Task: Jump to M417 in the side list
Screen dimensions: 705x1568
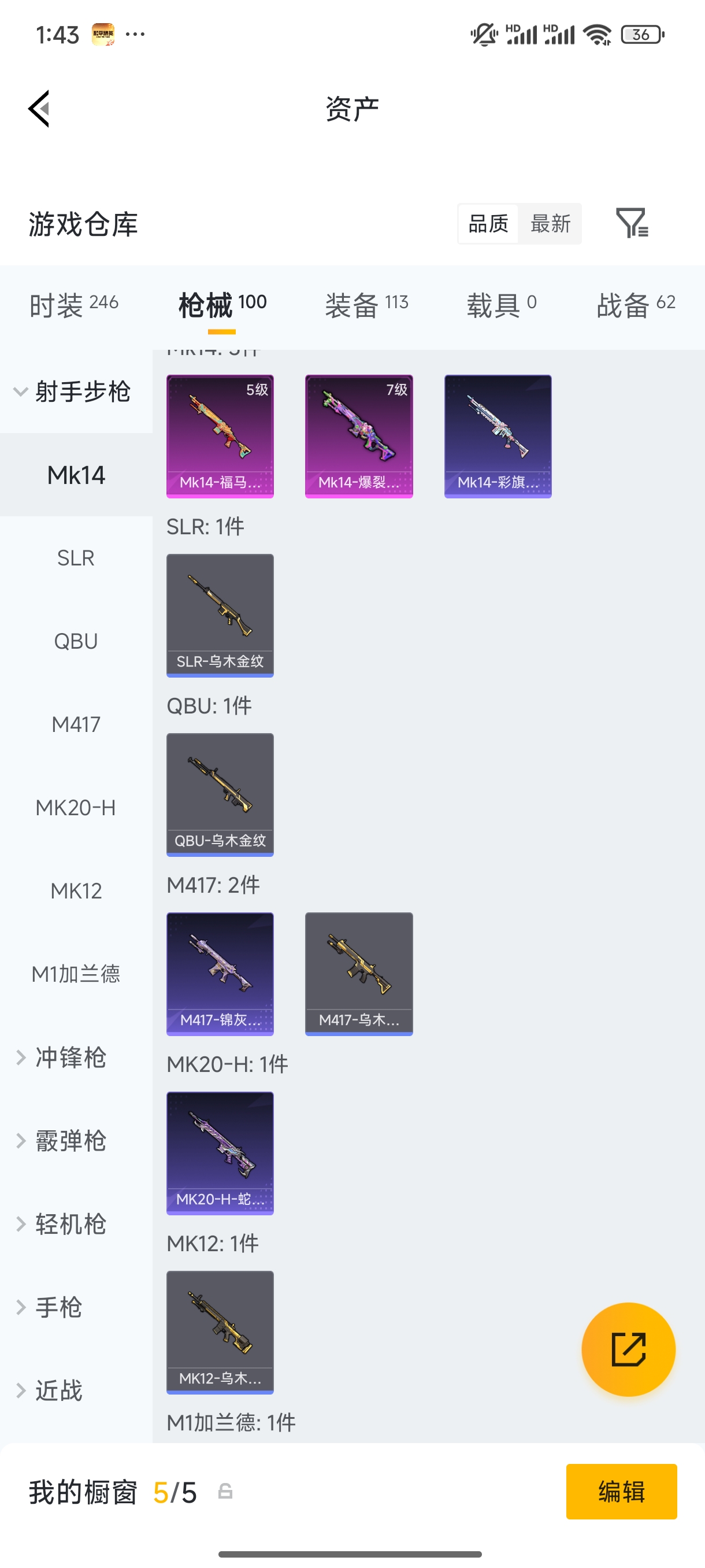Action: 76,724
